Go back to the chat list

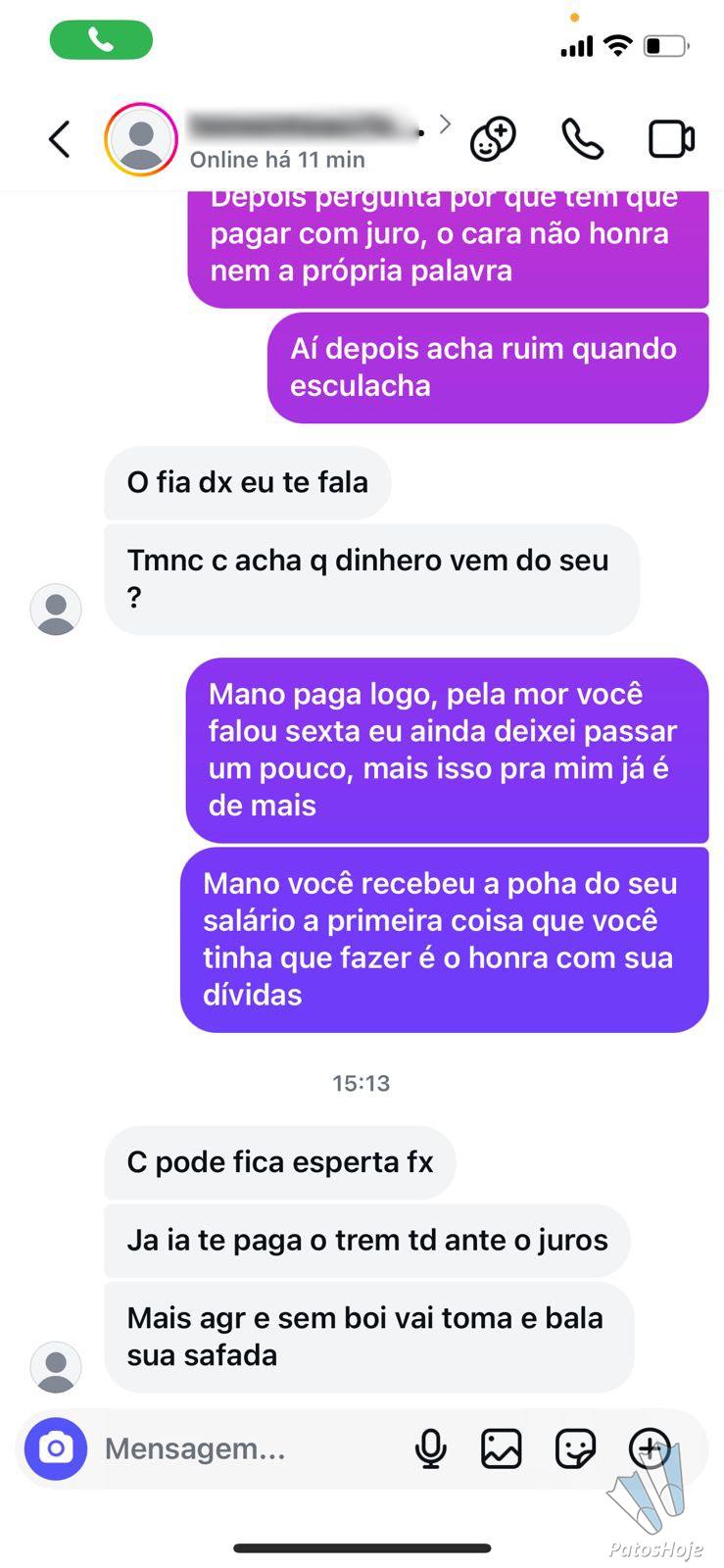(x=60, y=139)
